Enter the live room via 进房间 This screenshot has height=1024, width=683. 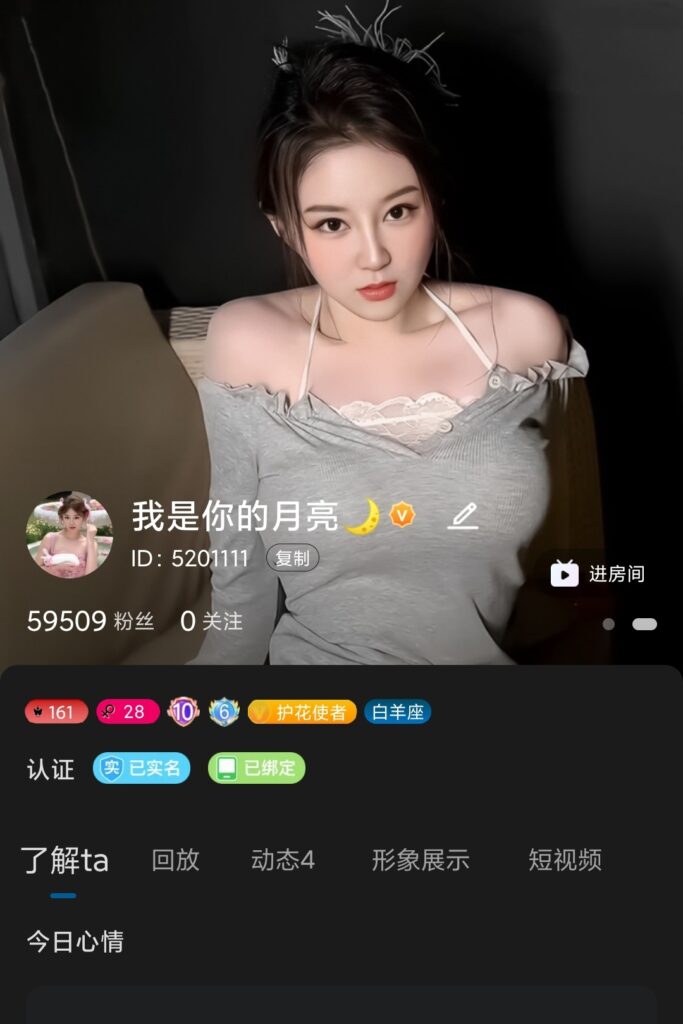point(599,573)
